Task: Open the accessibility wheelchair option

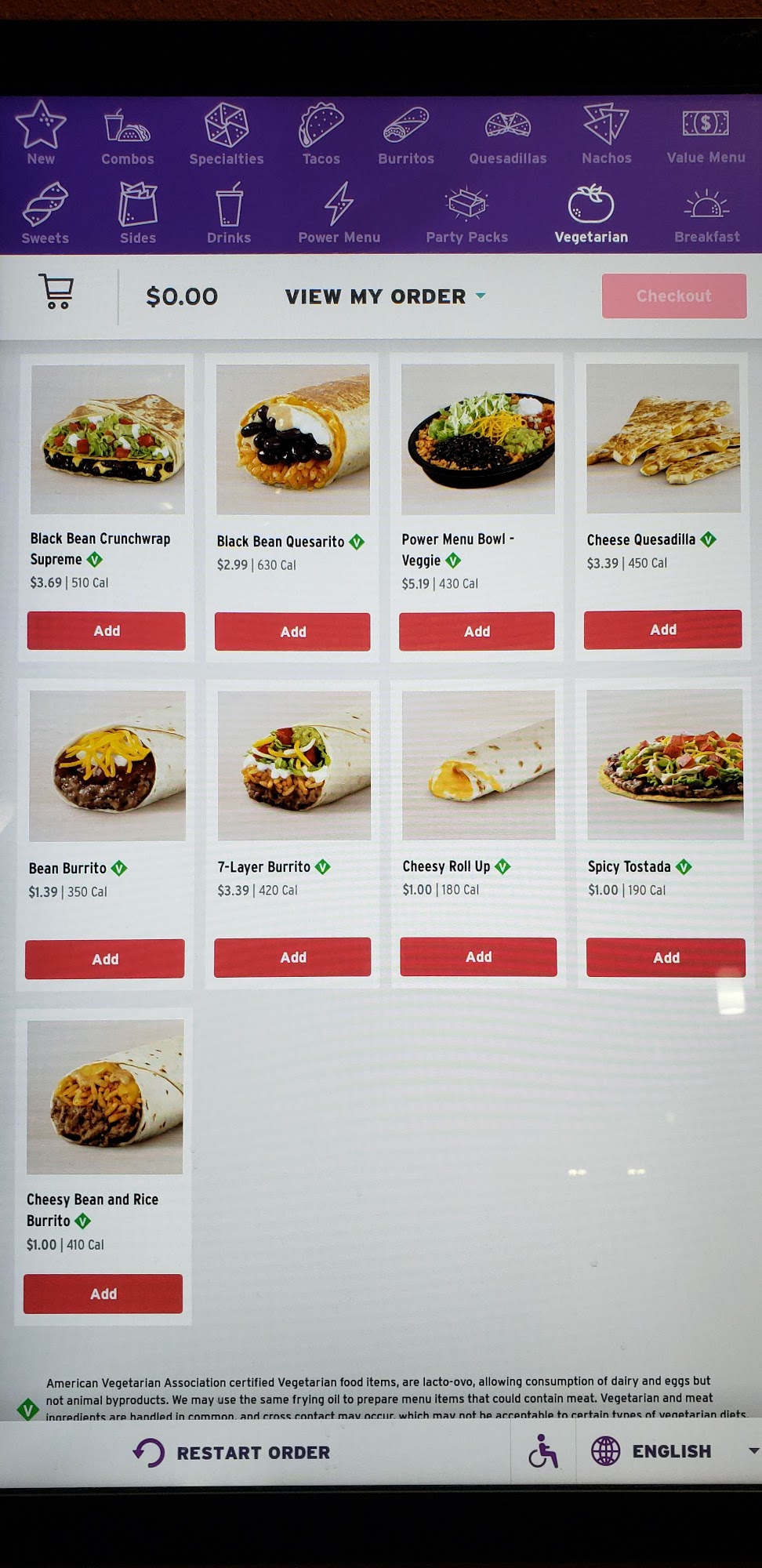Action: tap(542, 1451)
